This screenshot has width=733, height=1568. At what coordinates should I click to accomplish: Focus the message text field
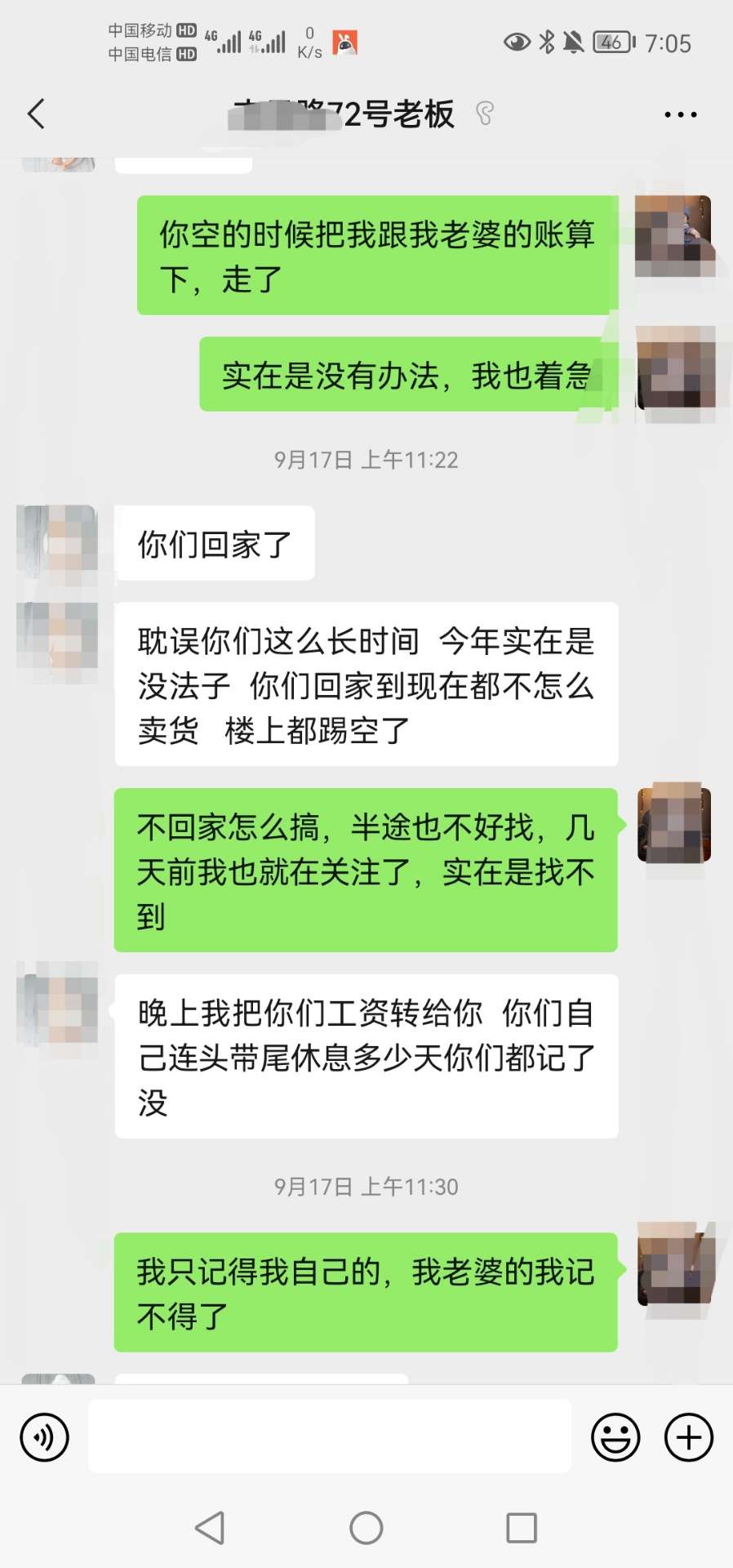tap(329, 1437)
